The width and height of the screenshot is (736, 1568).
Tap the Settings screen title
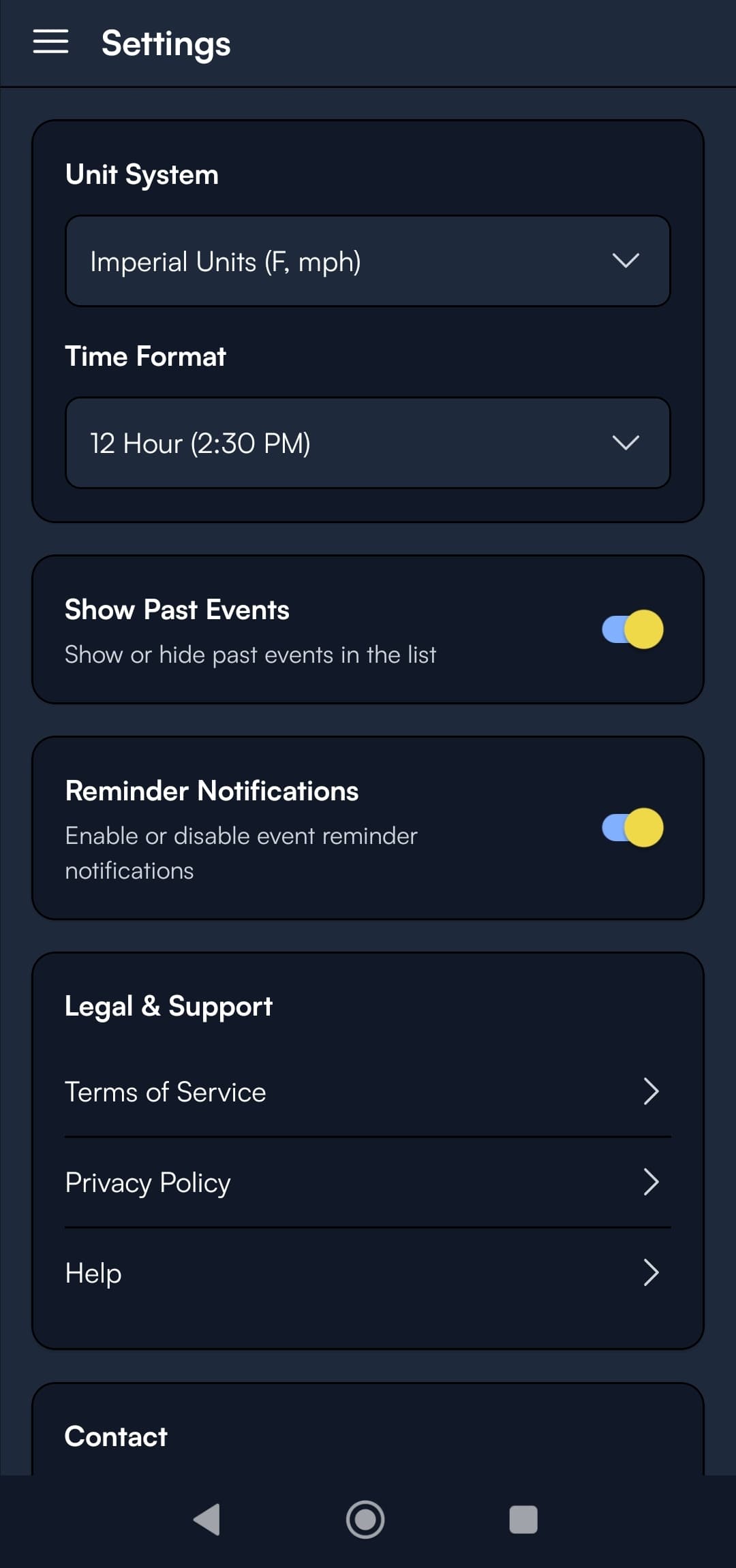(166, 43)
